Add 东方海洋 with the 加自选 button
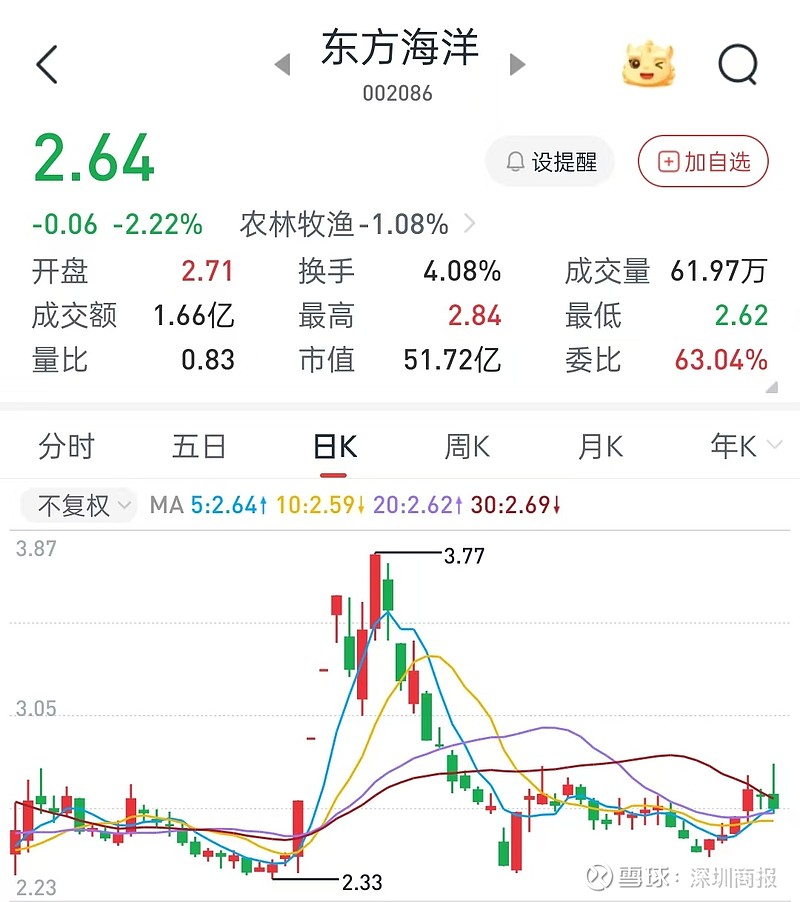800x902 pixels. [702, 161]
